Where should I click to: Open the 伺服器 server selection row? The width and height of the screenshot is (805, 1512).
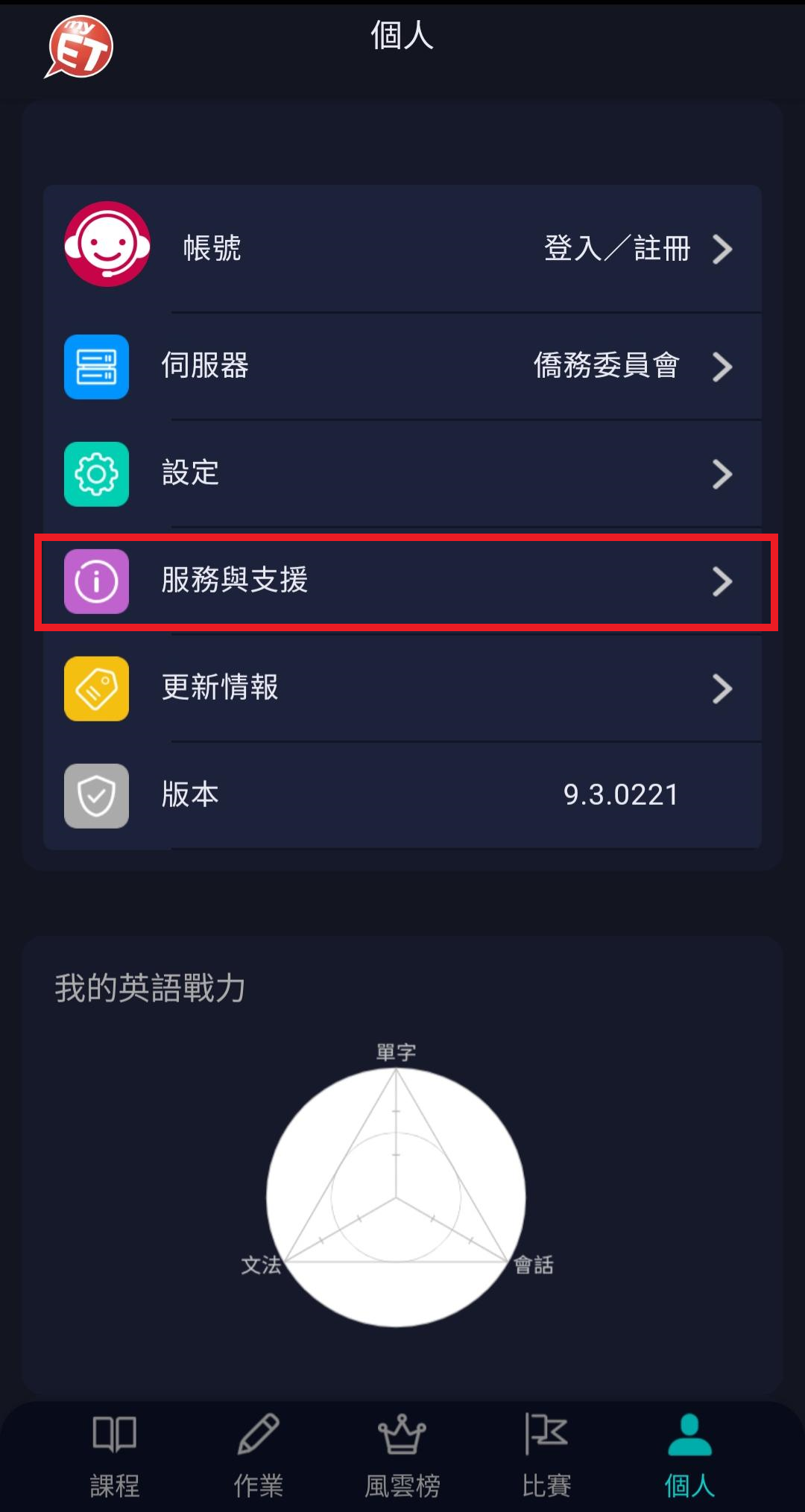pyautogui.click(x=402, y=366)
